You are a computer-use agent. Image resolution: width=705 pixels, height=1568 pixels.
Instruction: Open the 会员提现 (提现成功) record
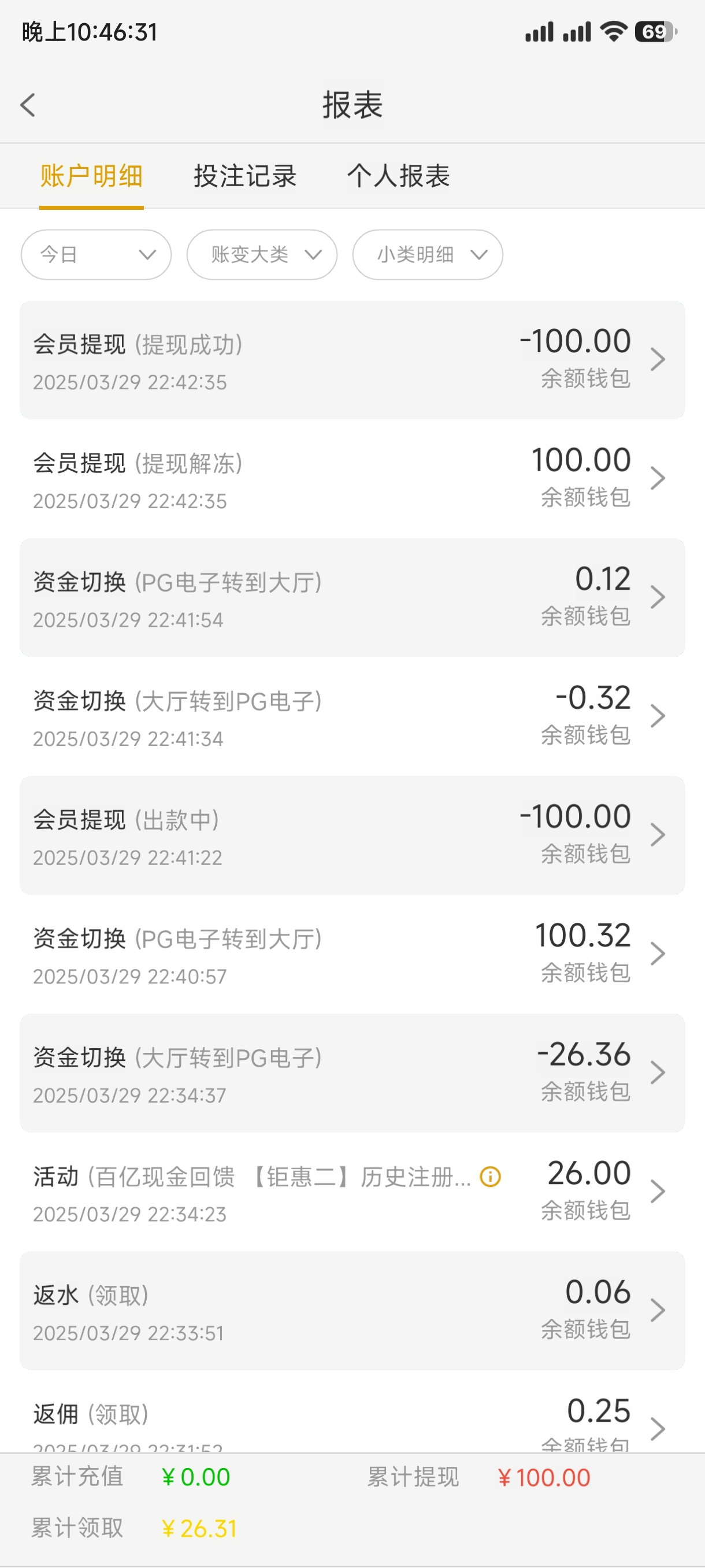(x=351, y=360)
